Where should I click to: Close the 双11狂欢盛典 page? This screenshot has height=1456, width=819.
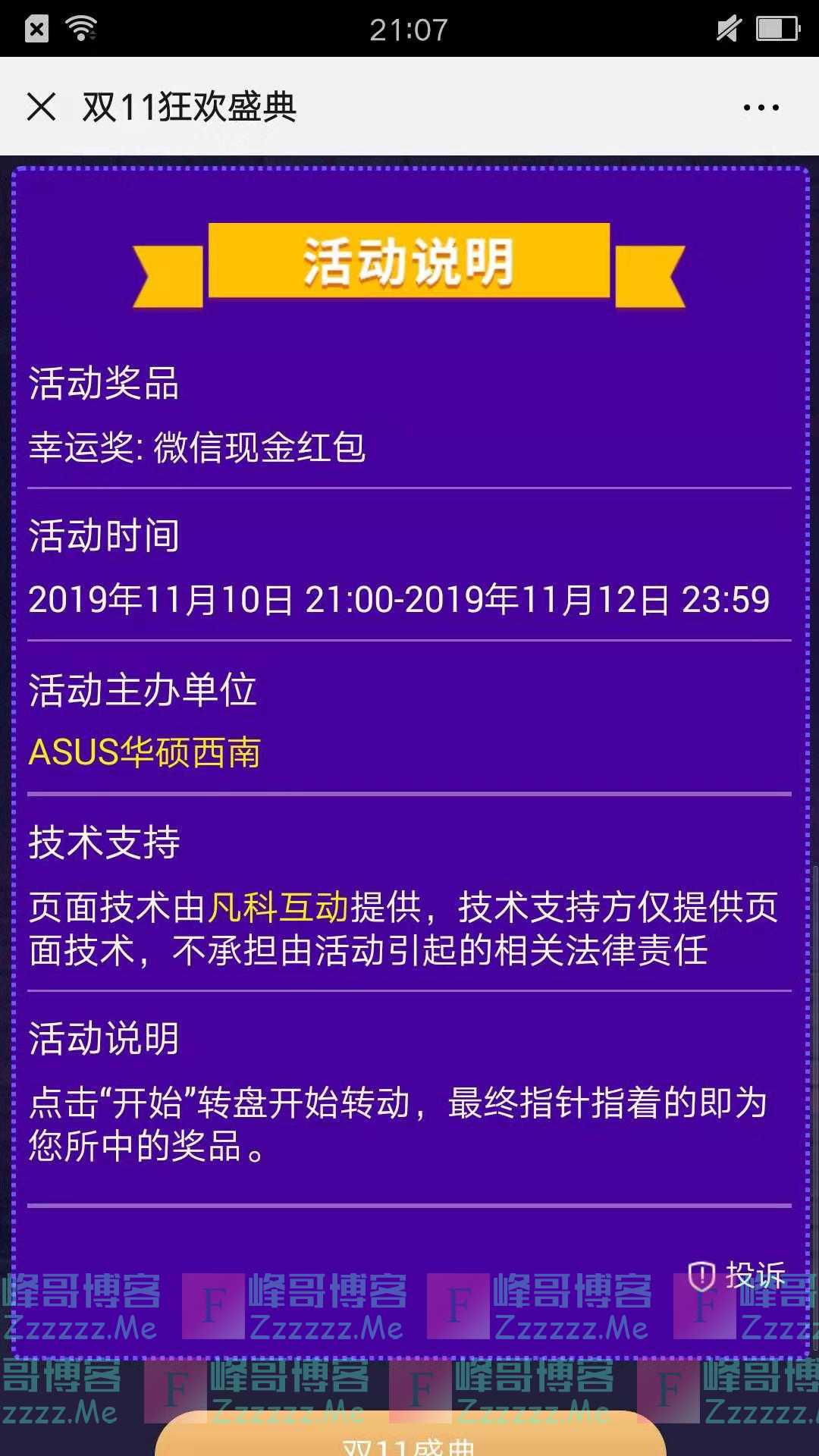pos(41,107)
